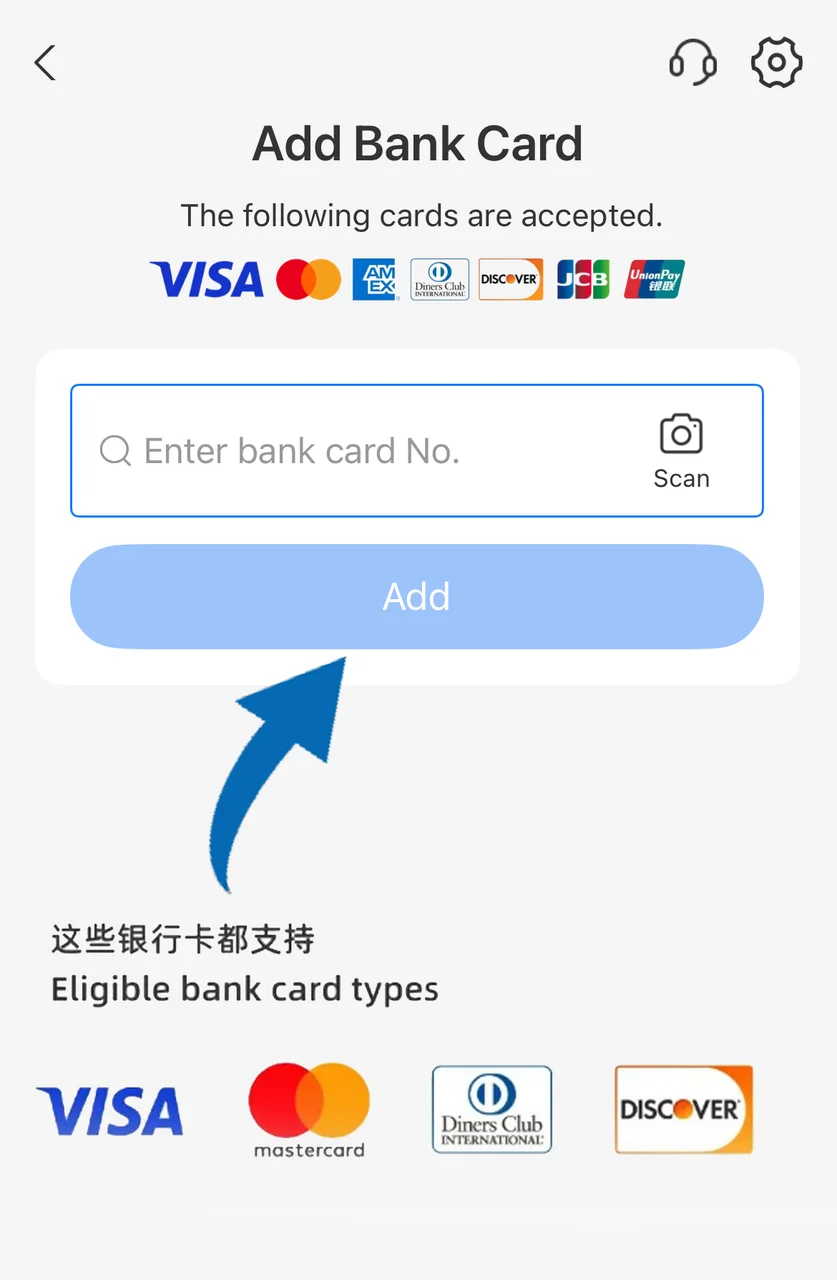837x1280 pixels.
Task: Tap the back arrow to return
Action: pos(44,62)
